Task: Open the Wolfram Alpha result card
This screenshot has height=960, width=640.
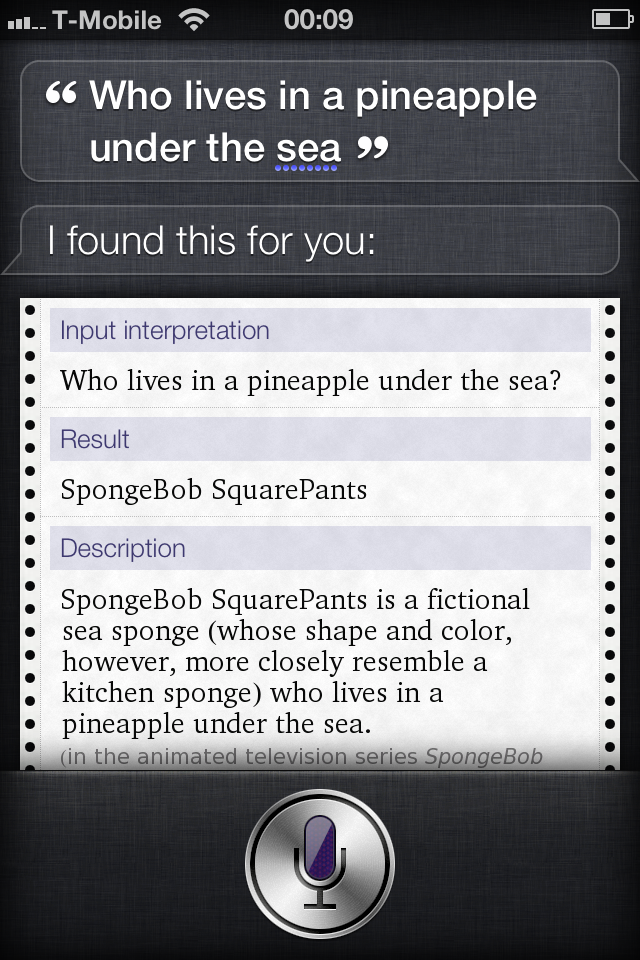Action: click(x=320, y=530)
